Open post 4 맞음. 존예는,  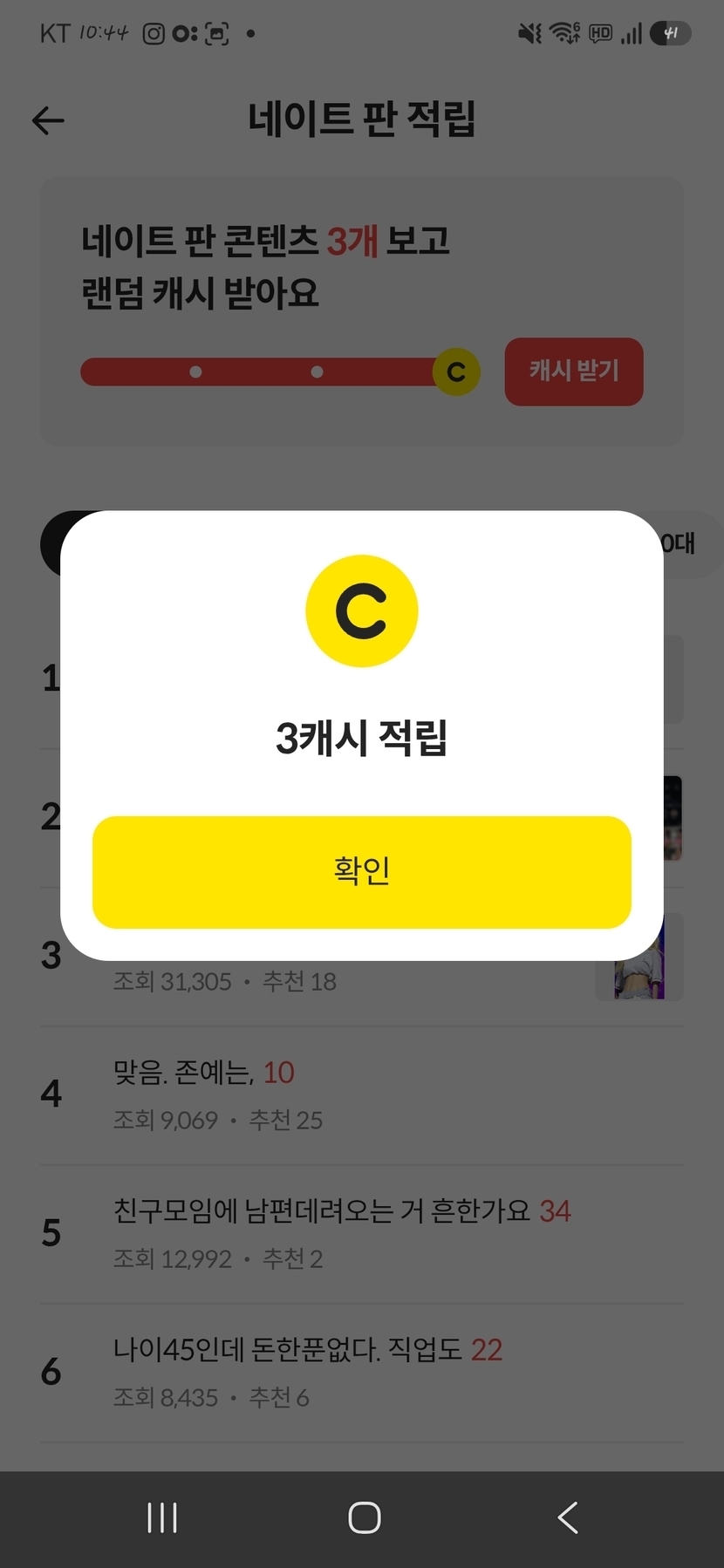361,1095
